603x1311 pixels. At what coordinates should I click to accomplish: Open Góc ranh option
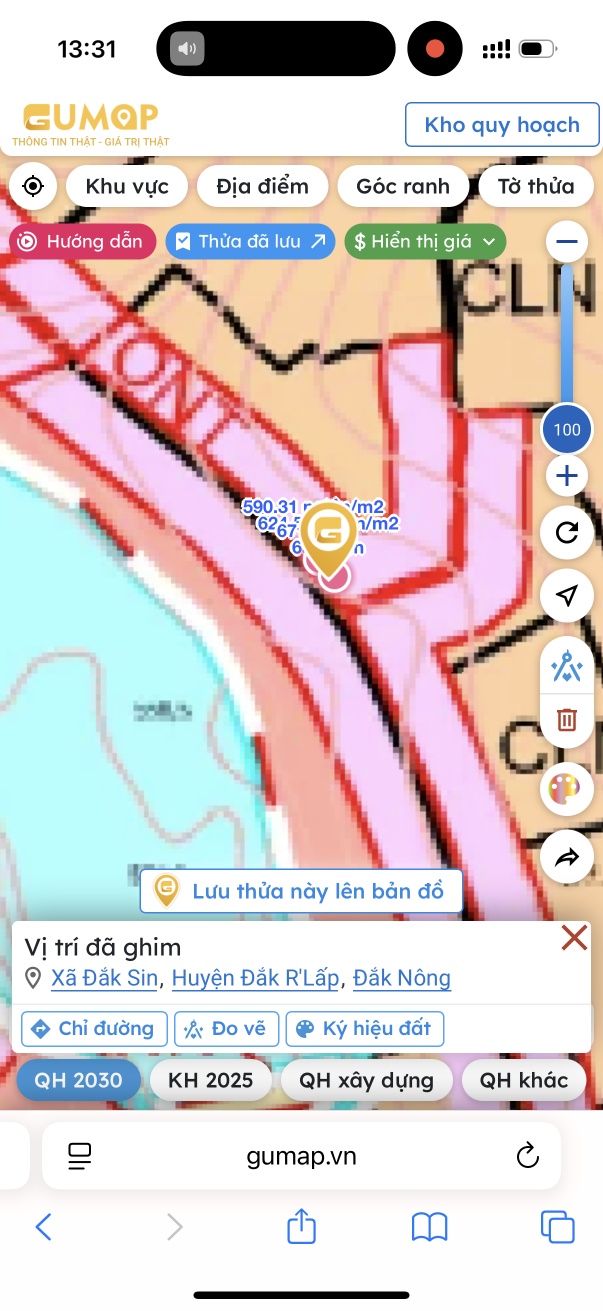(x=402, y=186)
